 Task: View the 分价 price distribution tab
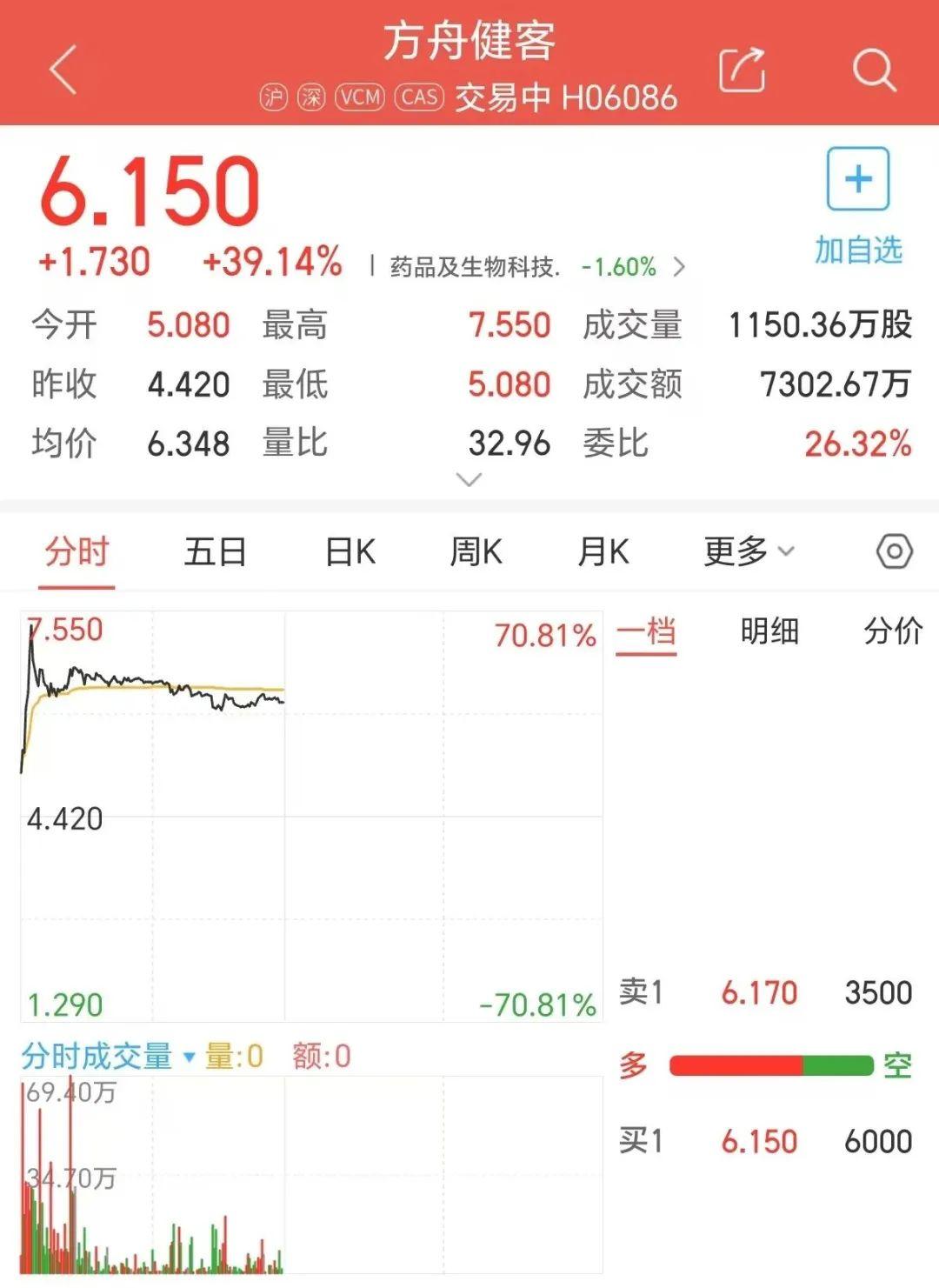[893, 632]
